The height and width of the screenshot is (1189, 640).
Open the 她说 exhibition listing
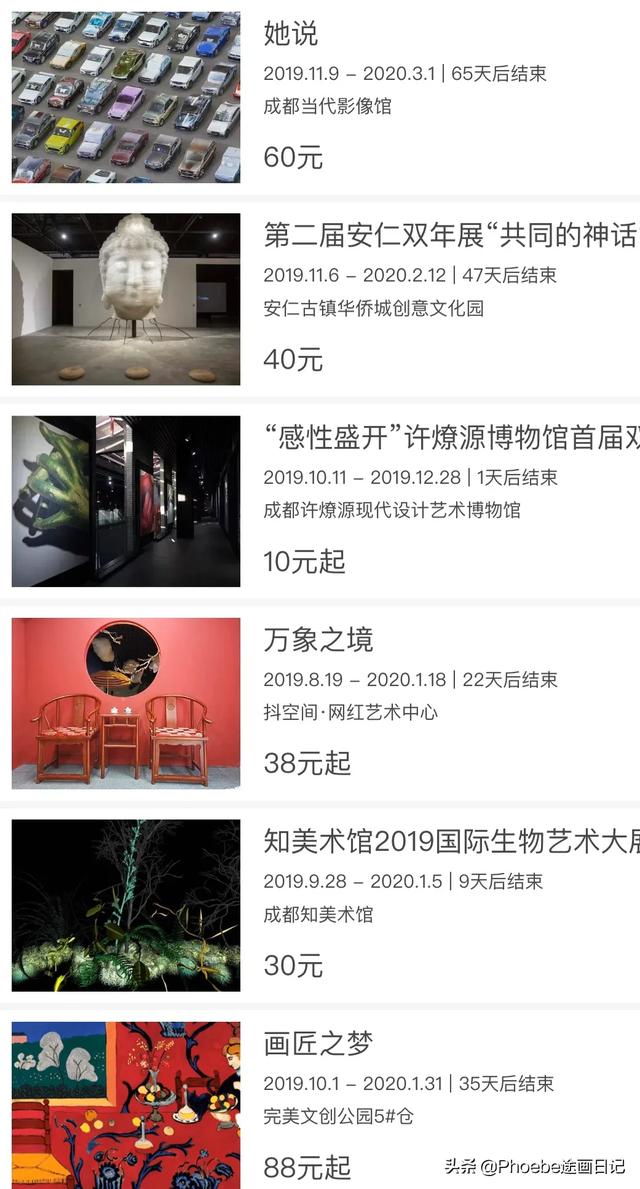pyautogui.click(x=291, y=35)
